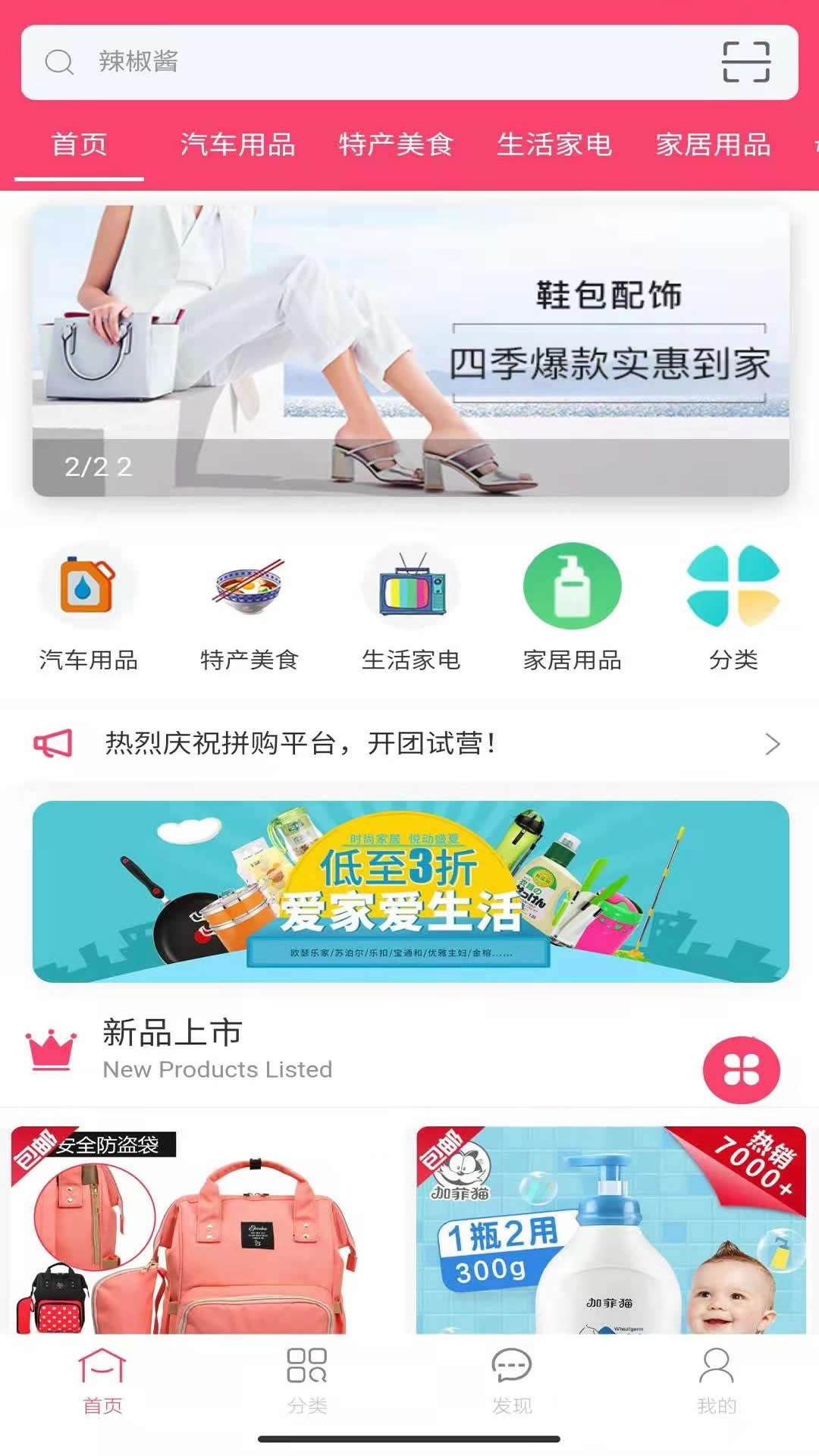Go to the 发现 bottom tab
This screenshot has width=819, height=1456.
pyautogui.click(x=512, y=1381)
